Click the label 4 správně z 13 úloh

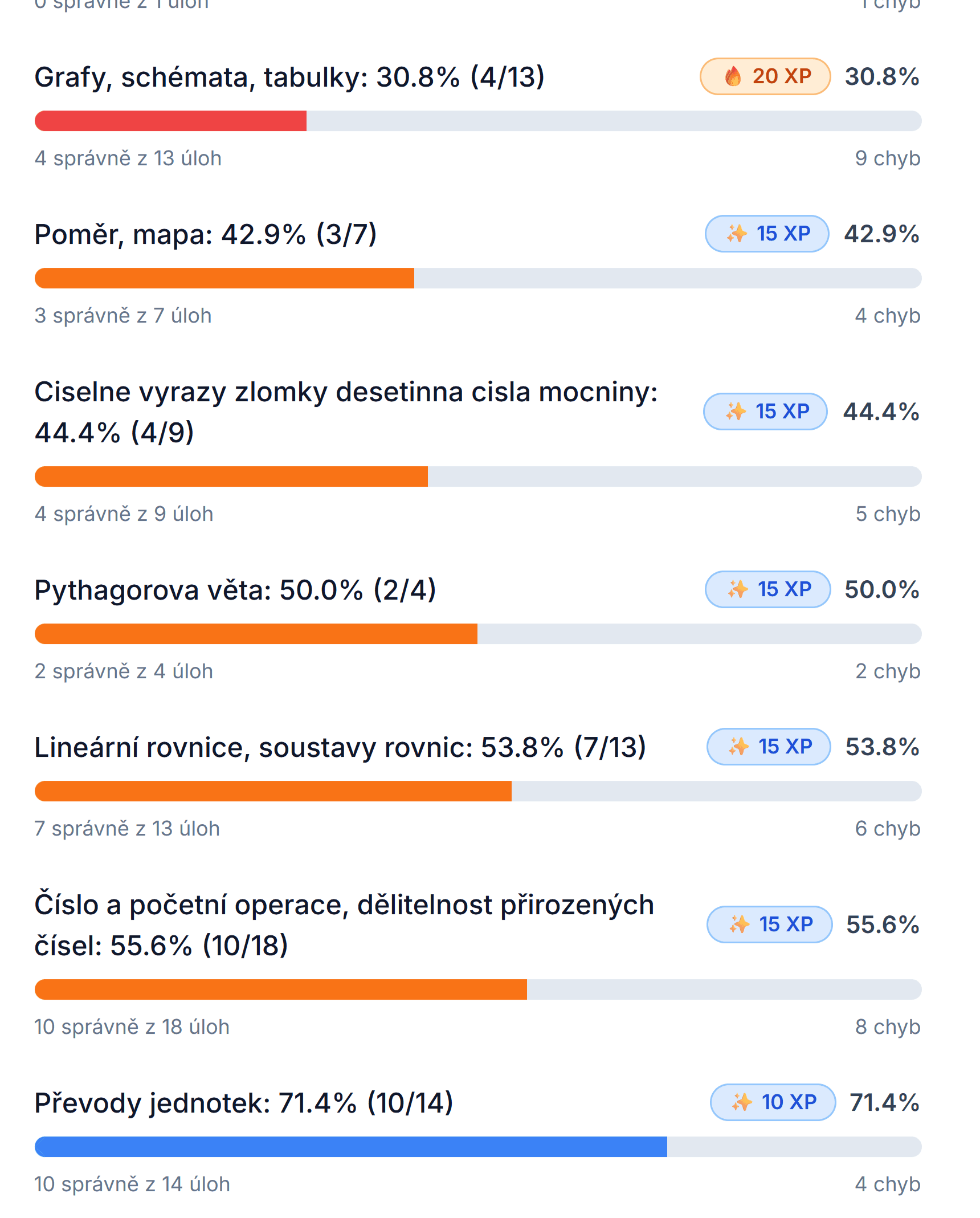click(x=128, y=158)
